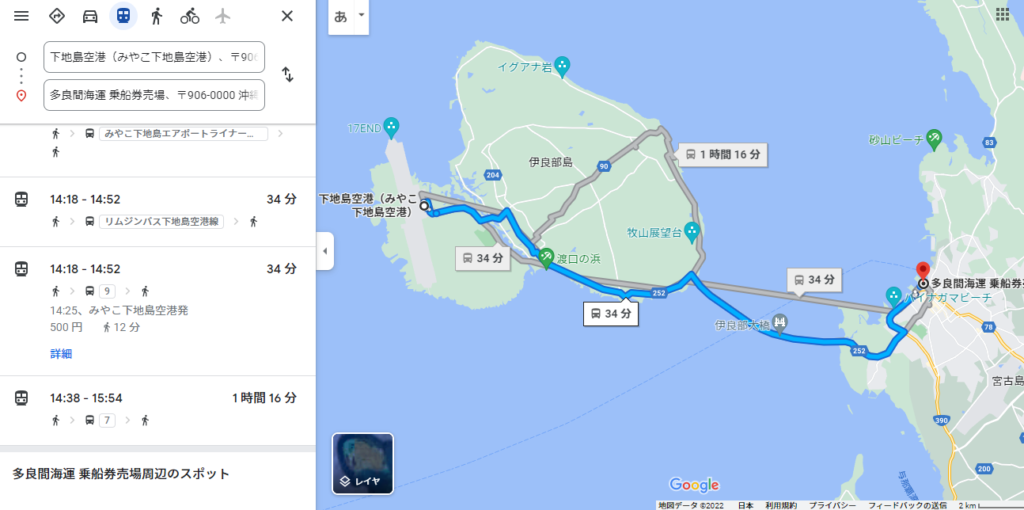Choose the 1 時間 16 分 route label

[x=723, y=154]
